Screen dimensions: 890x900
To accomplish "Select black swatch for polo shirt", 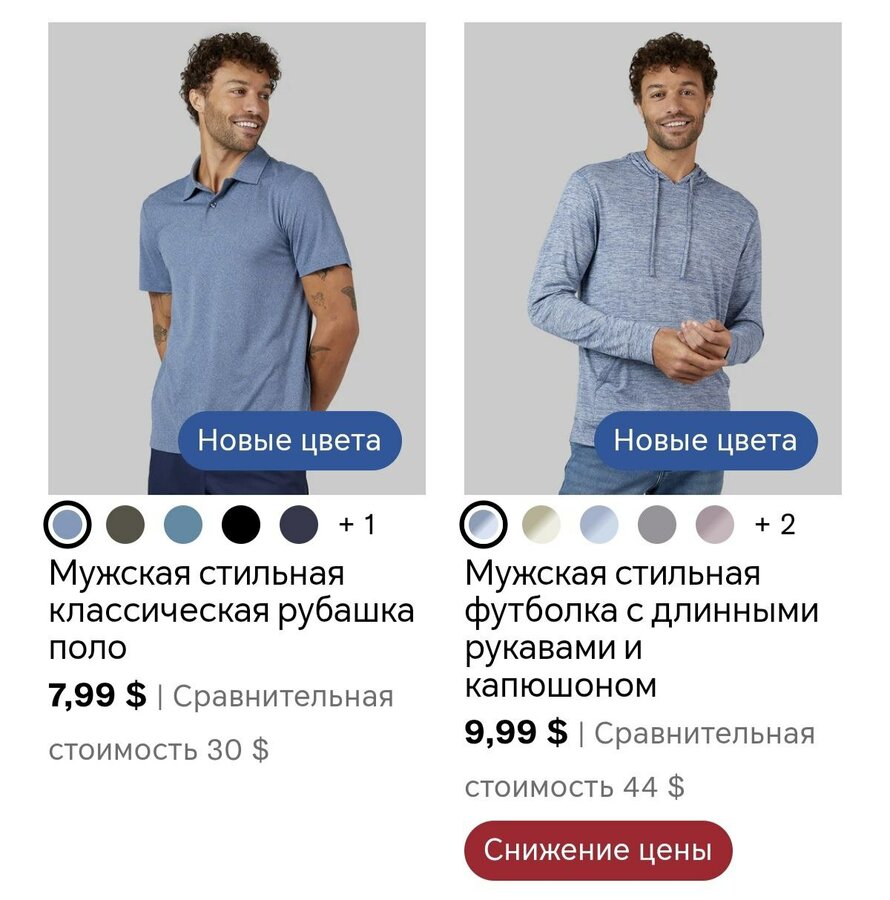I will 241,524.
